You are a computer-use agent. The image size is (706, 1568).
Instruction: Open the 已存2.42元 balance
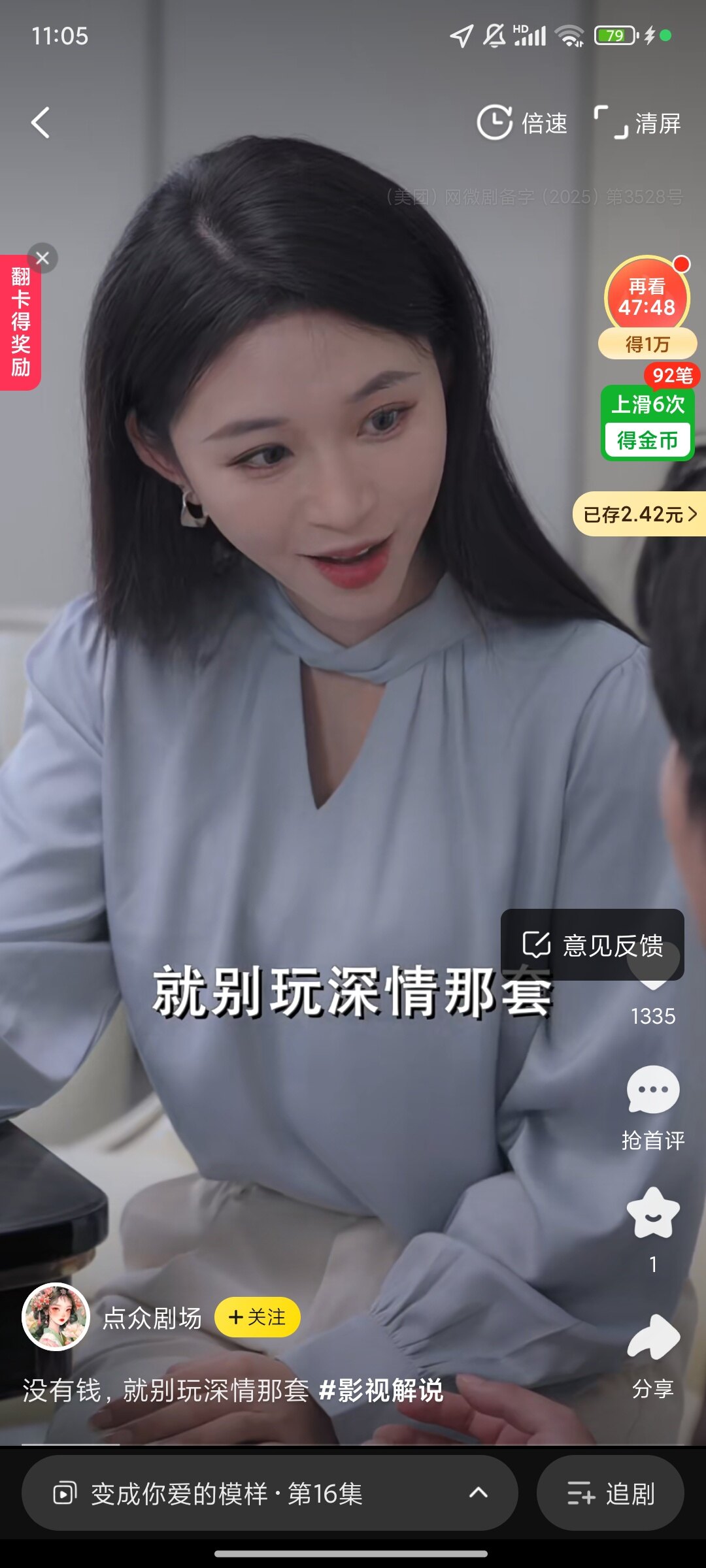point(639,514)
